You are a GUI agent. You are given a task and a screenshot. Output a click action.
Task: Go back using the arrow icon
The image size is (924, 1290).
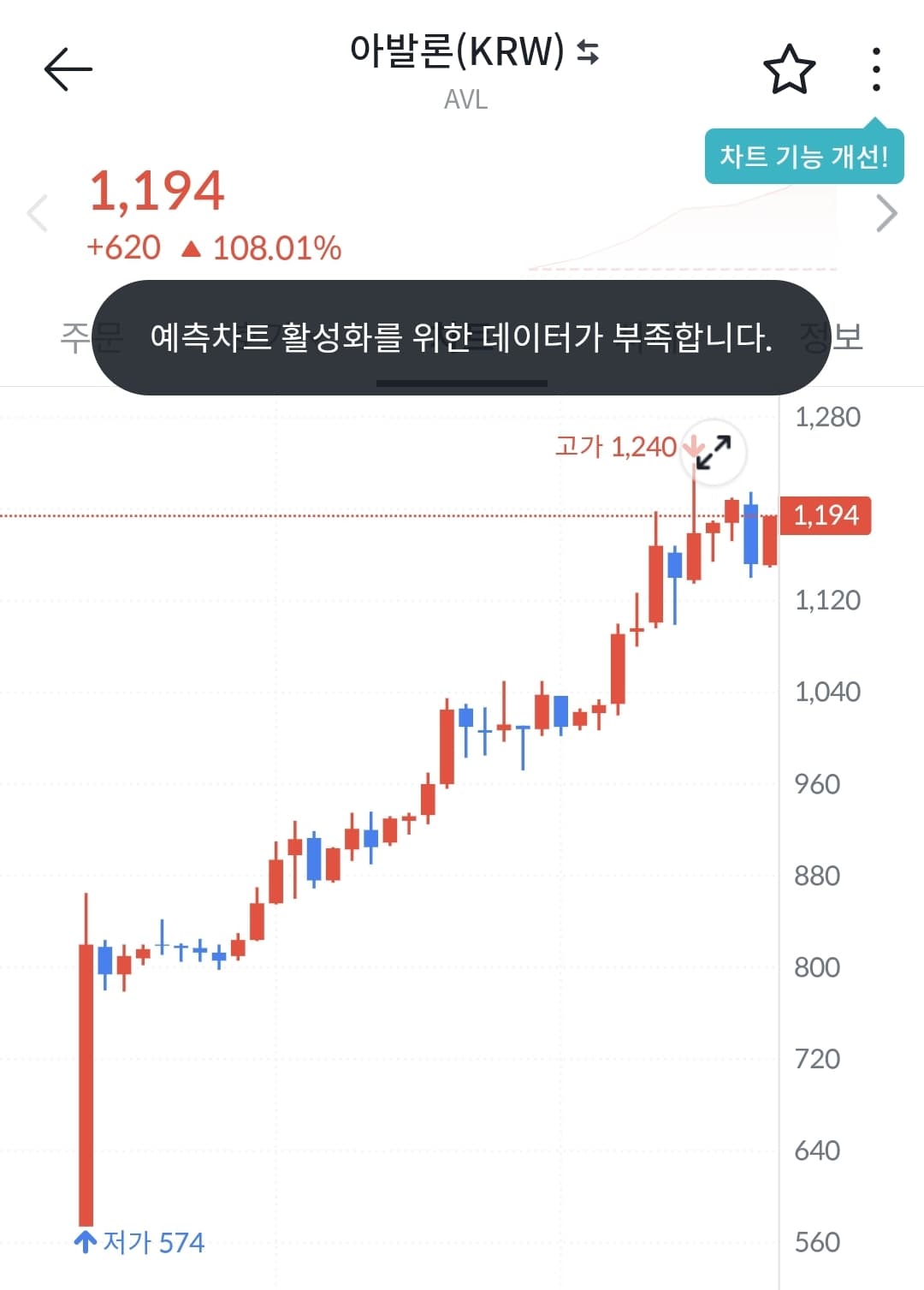[68, 69]
